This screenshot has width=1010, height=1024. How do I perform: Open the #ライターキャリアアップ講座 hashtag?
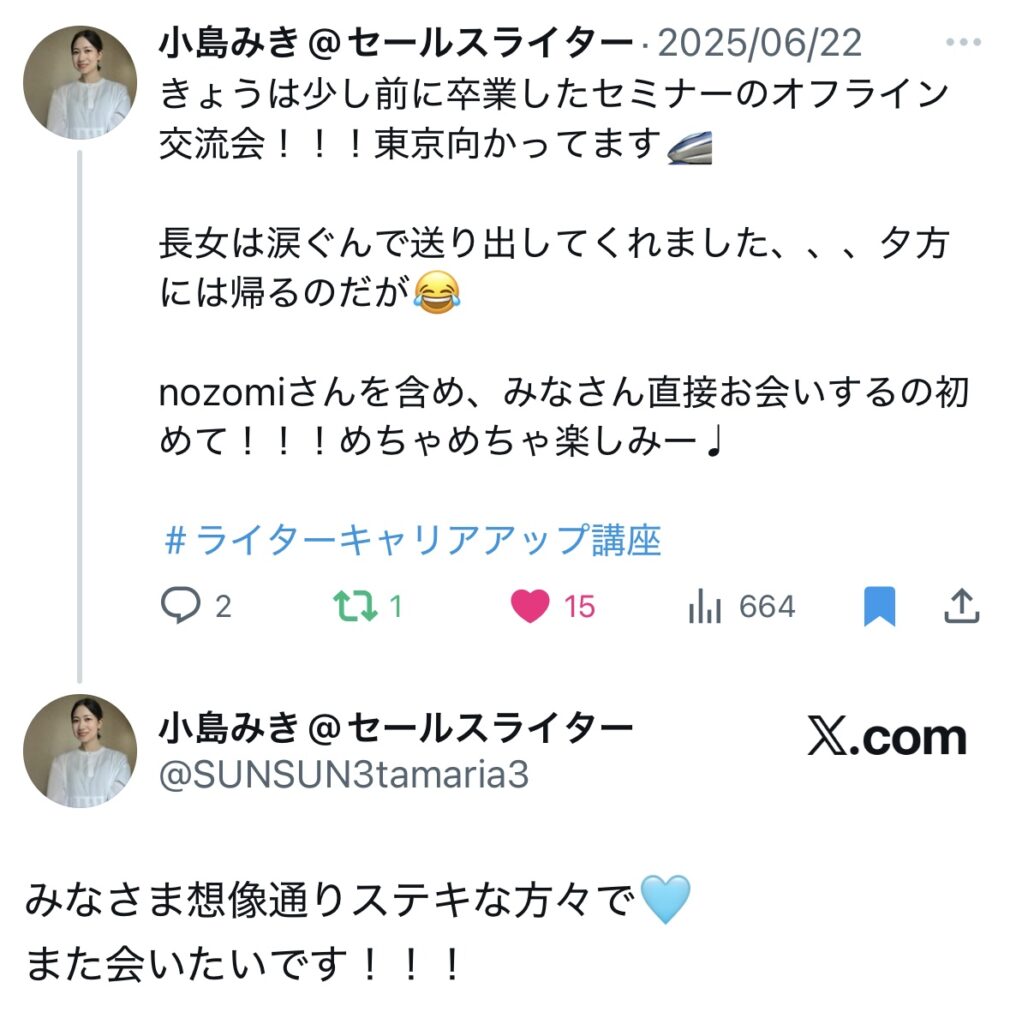(x=411, y=541)
